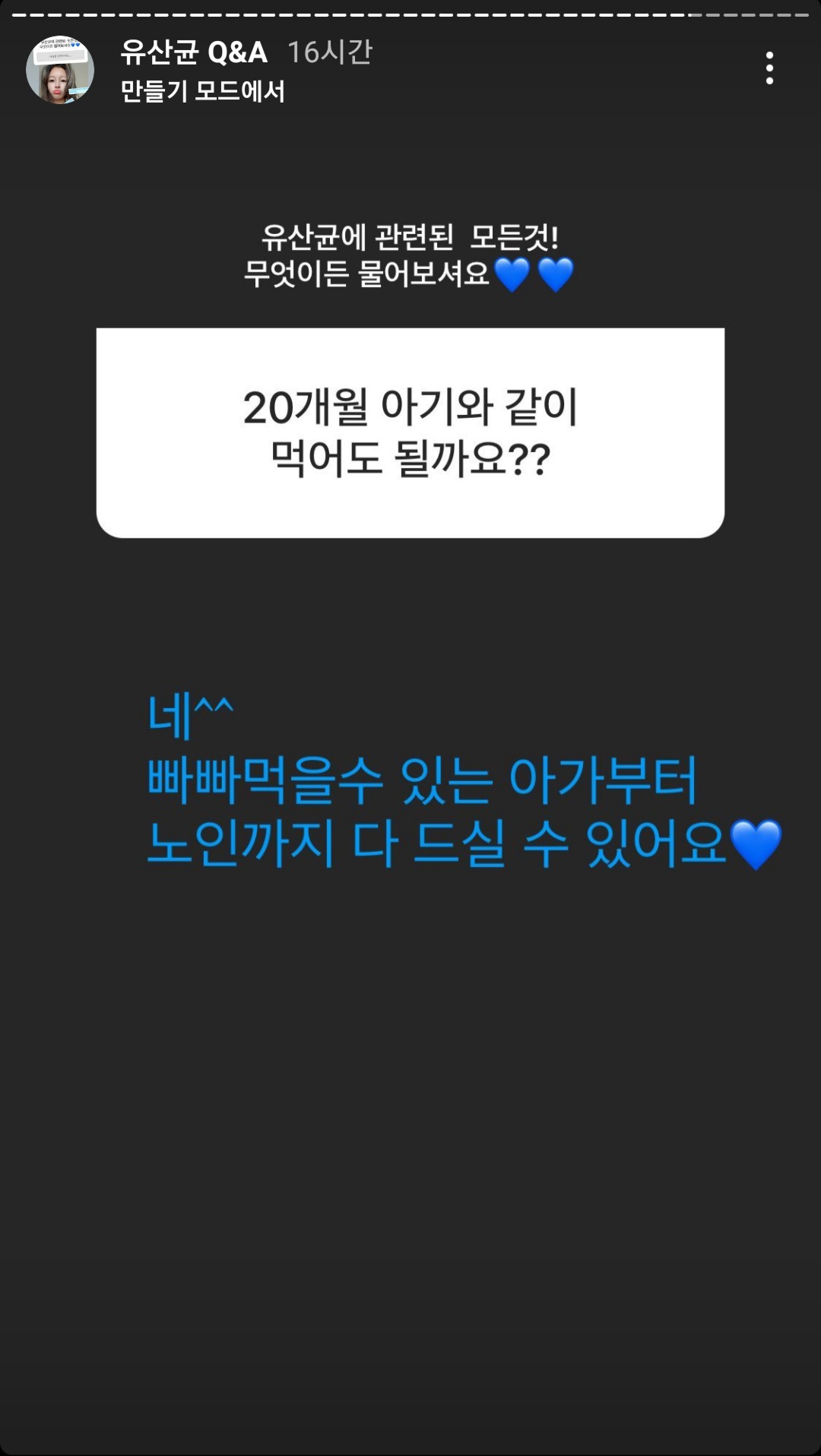Open the three-dot overflow menu
Screen dimensions: 821x1456
click(x=769, y=68)
